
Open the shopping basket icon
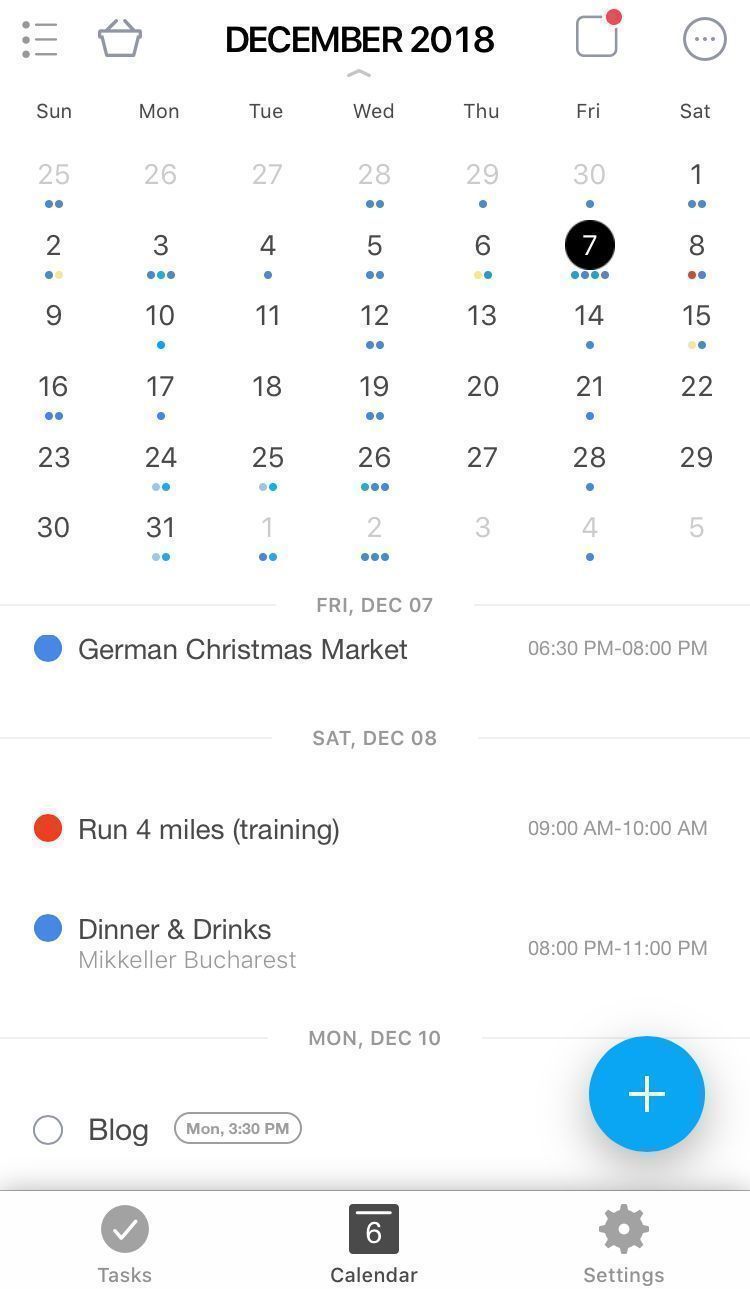pyautogui.click(x=120, y=40)
